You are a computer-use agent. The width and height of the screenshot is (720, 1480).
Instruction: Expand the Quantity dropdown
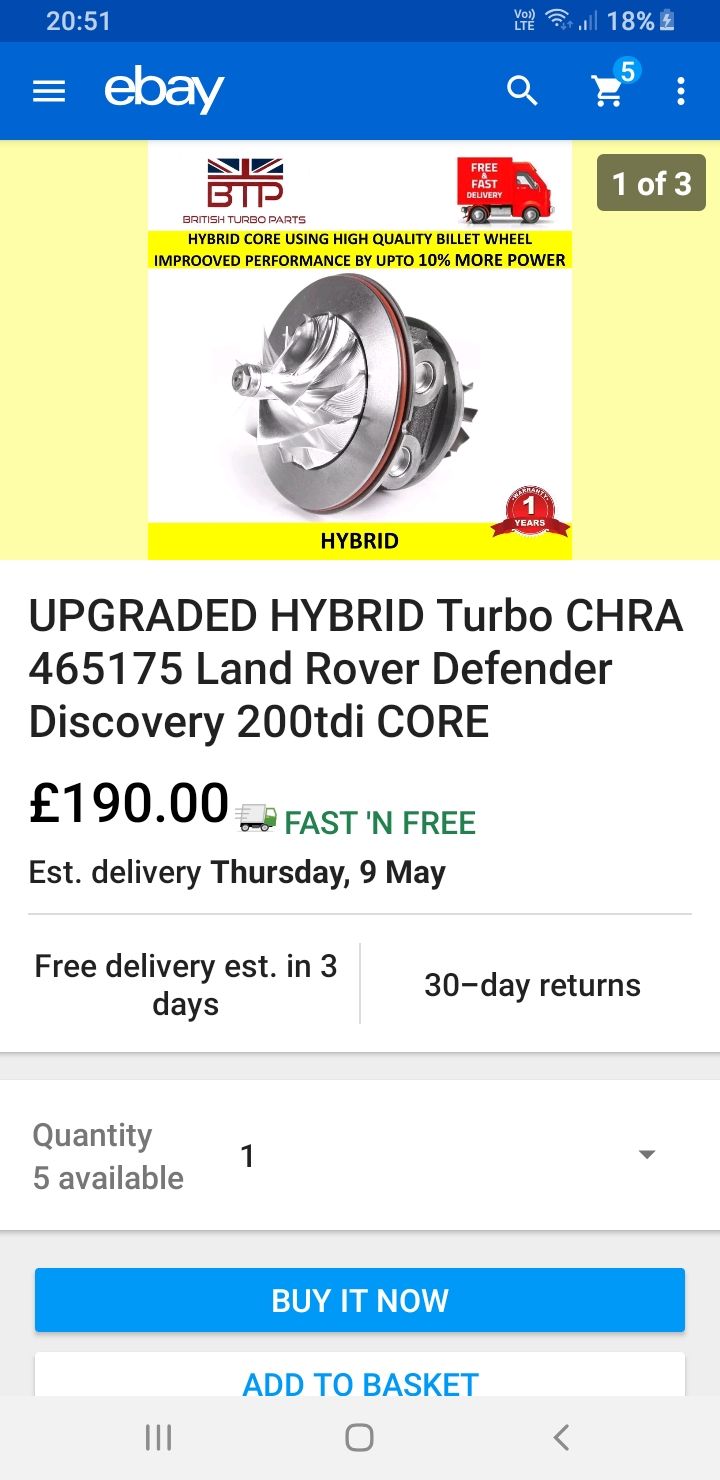click(360, 1156)
